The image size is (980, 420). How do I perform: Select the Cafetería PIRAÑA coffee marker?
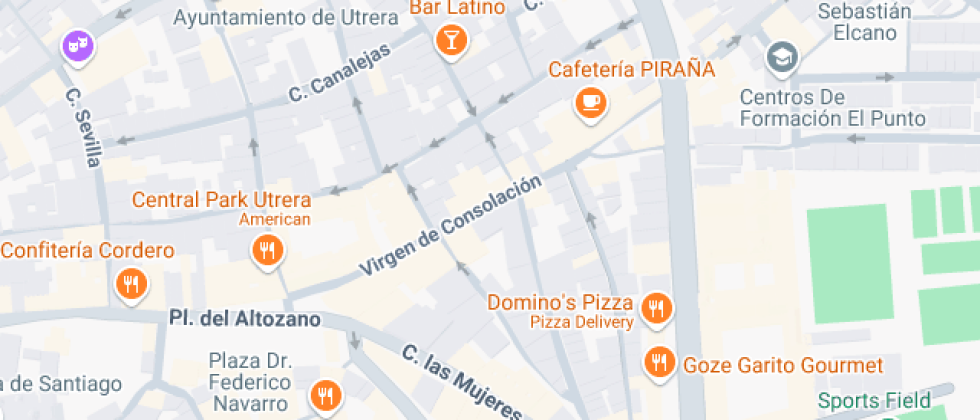pyautogui.click(x=590, y=101)
